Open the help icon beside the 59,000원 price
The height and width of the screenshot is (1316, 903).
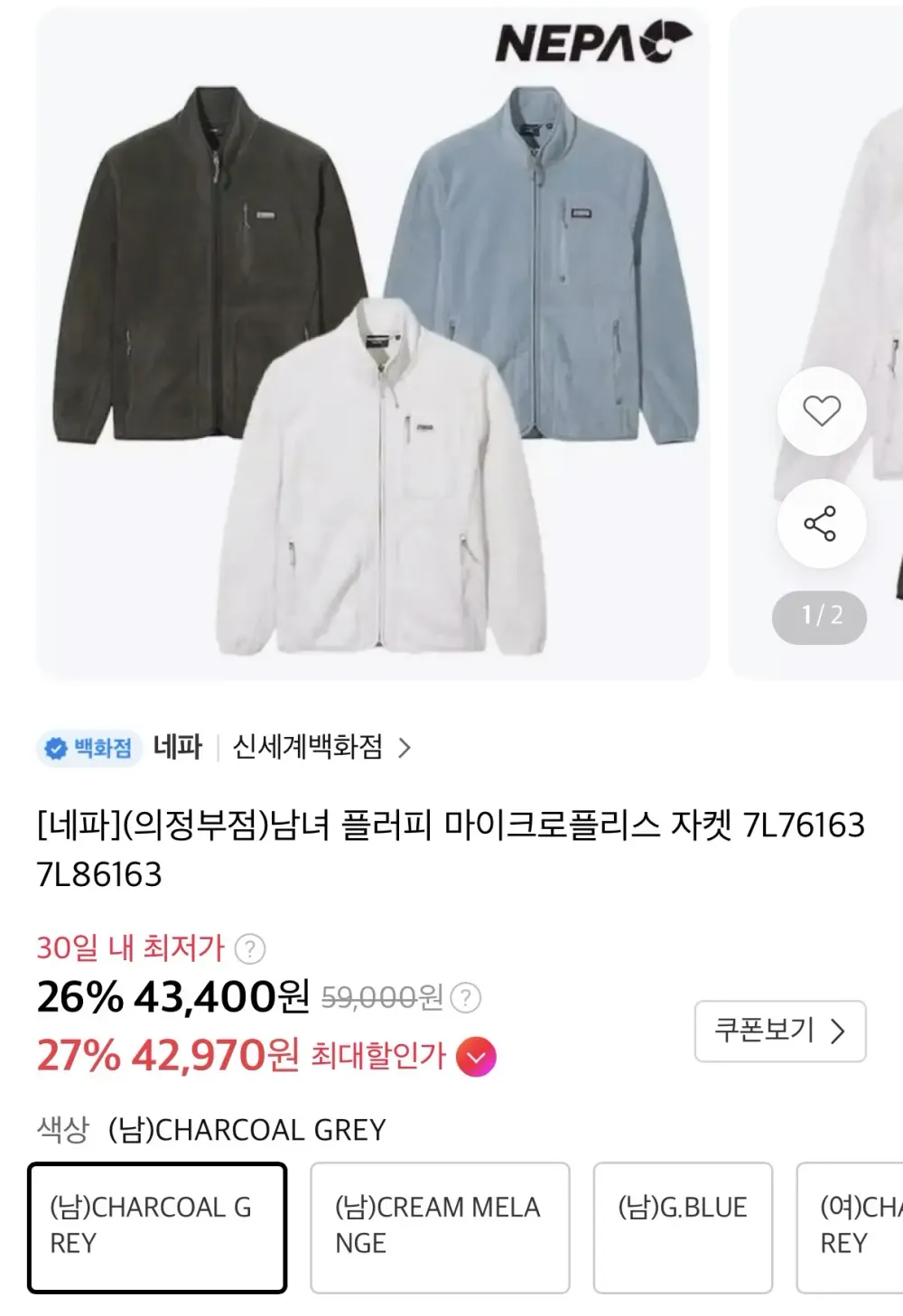tap(465, 998)
